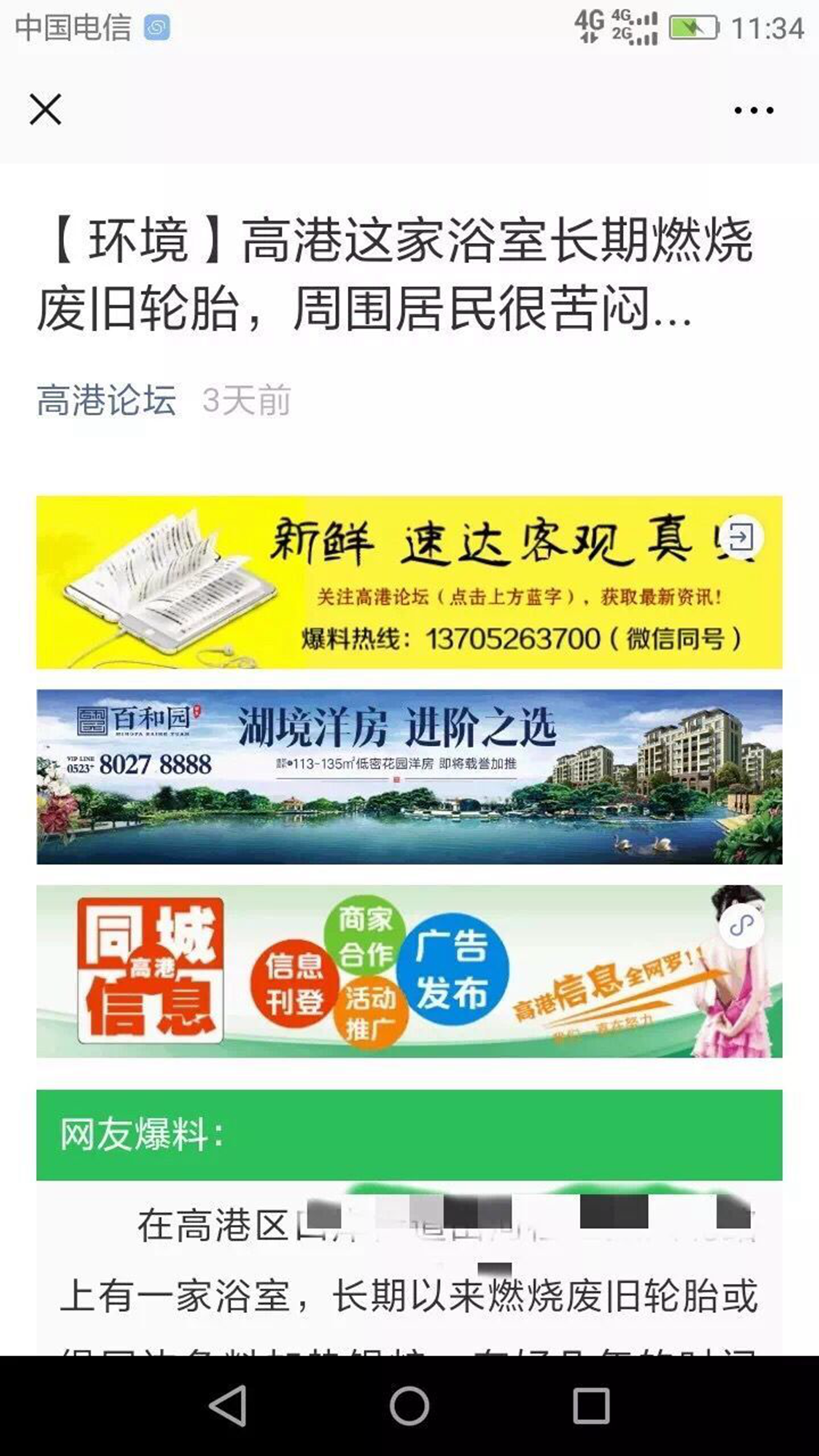This screenshot has width=819, height=1456.
Task: Tap the link icon on 同城信息 banner
Action: (741, 926)
